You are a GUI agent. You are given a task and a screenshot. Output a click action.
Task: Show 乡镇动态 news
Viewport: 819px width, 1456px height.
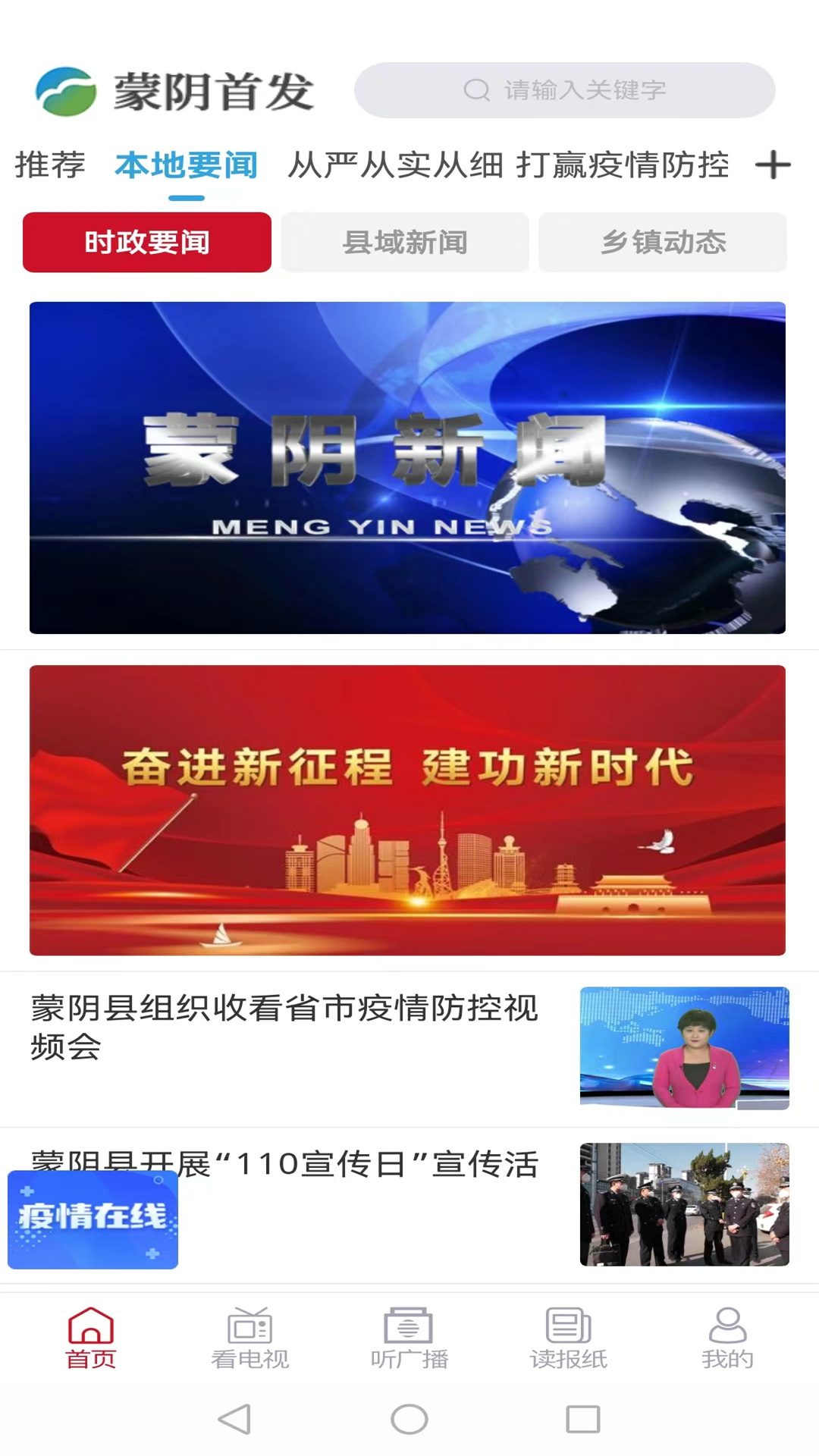[663, 243]
